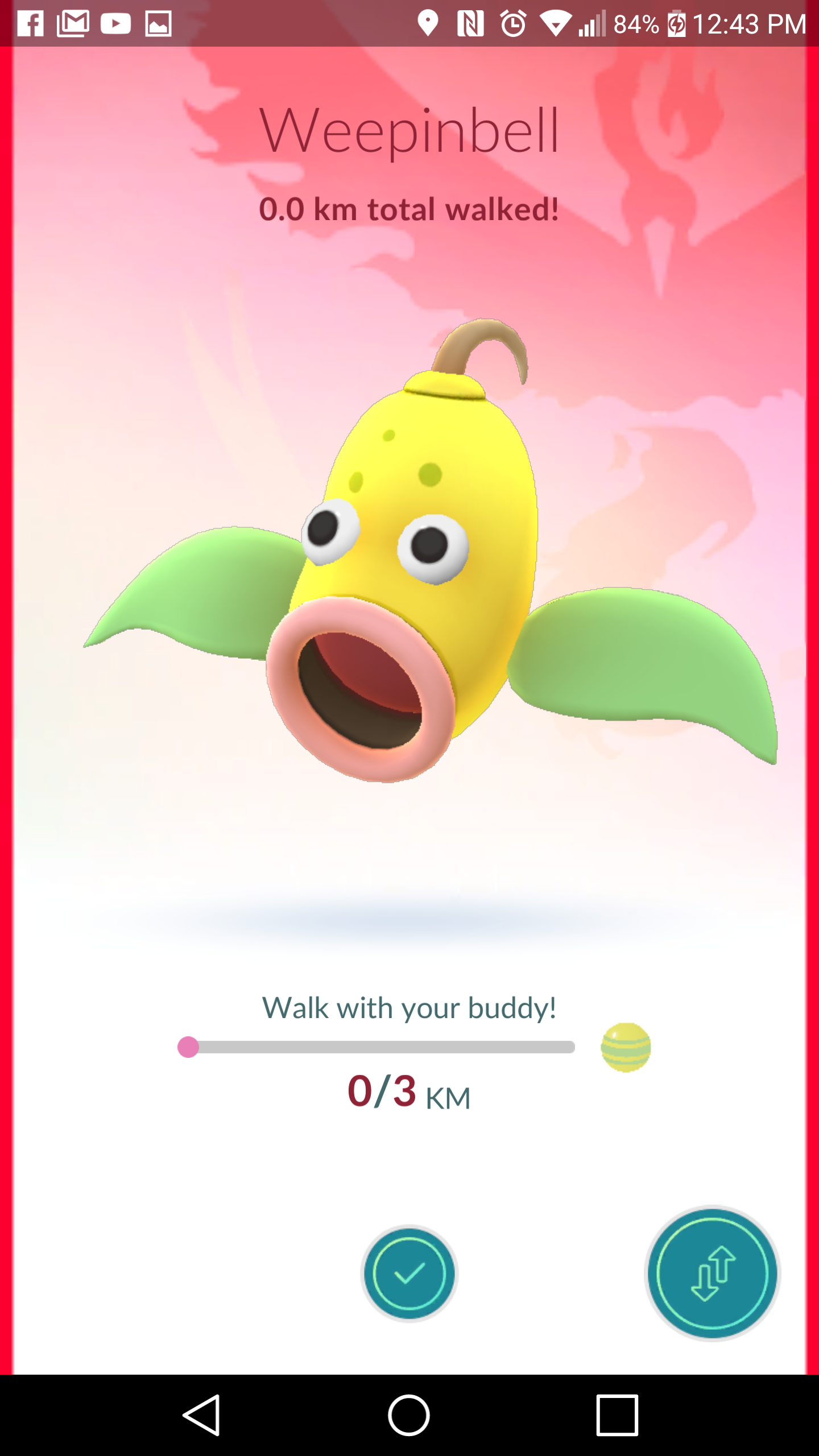Screen dimensions: 819x1456
Task: Open recent apps with the square button
Action: (x=617, y=1415)
